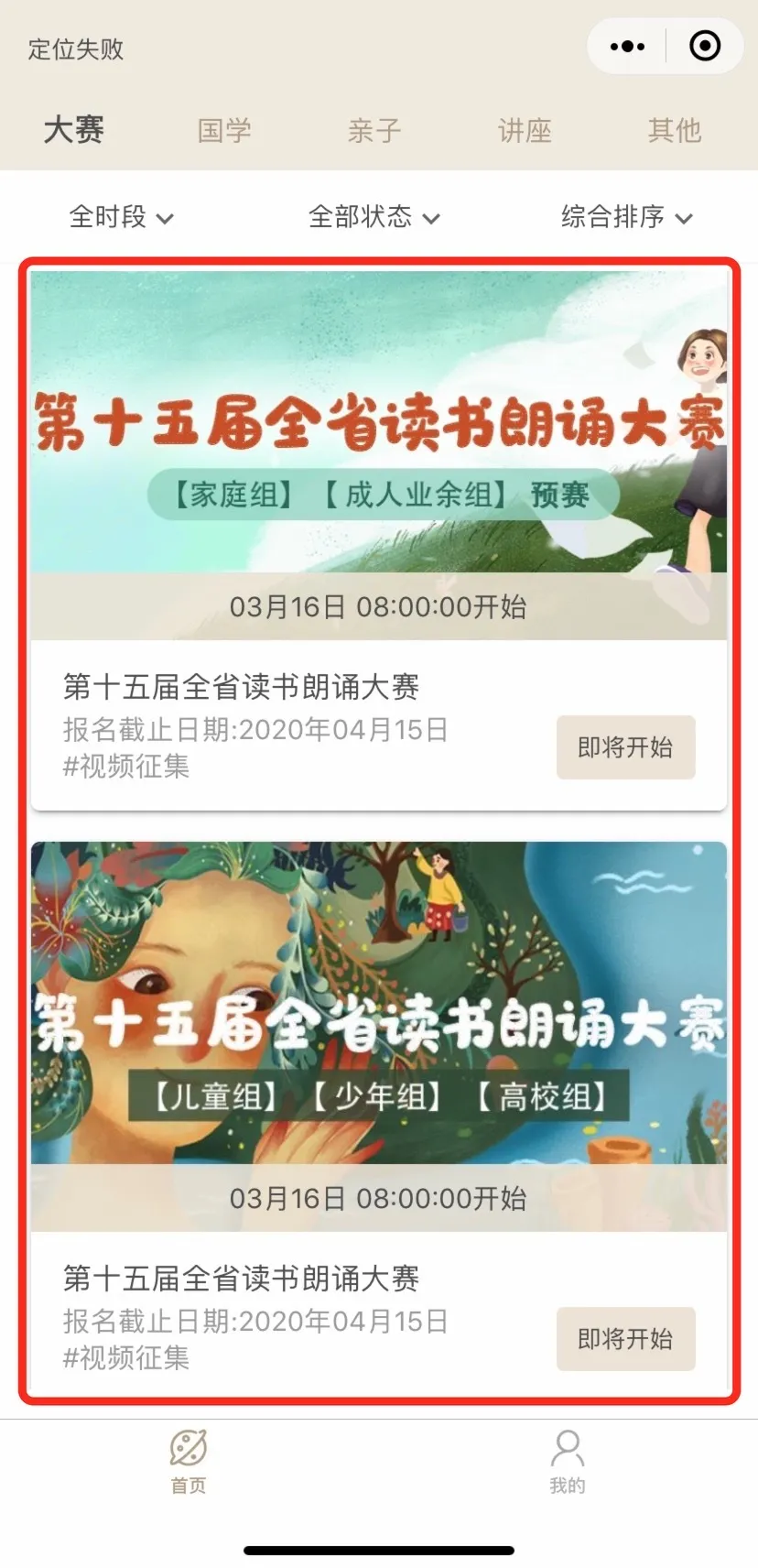The height and width of the screenshot is (1568, 758).
Task: Go to the 首页 home tab
Action: click(189, 1461)
